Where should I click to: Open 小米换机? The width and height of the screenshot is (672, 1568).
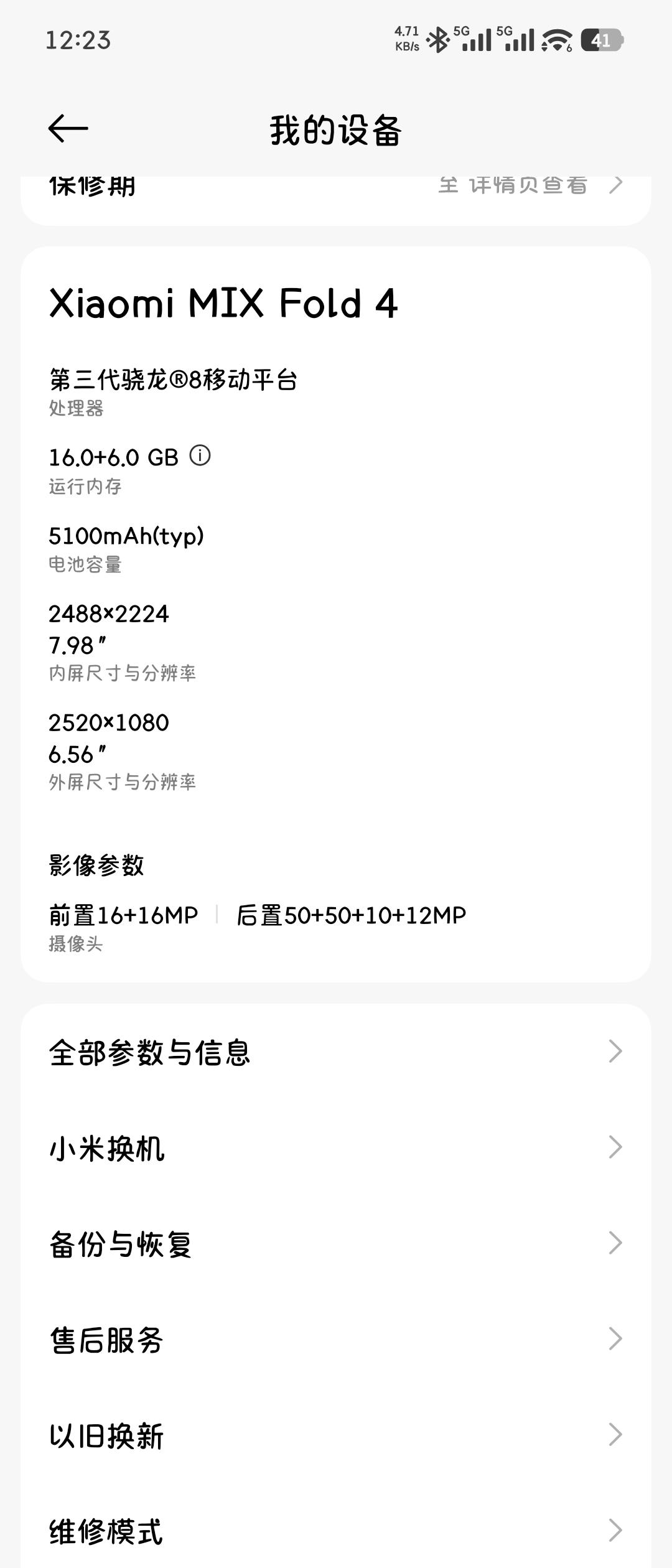pyautogui.click(x=336, y=1147)
